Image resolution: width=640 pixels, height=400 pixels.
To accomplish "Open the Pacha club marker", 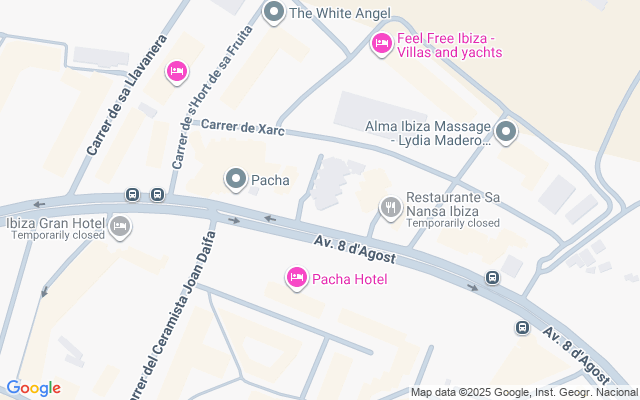I will point(236,180).
